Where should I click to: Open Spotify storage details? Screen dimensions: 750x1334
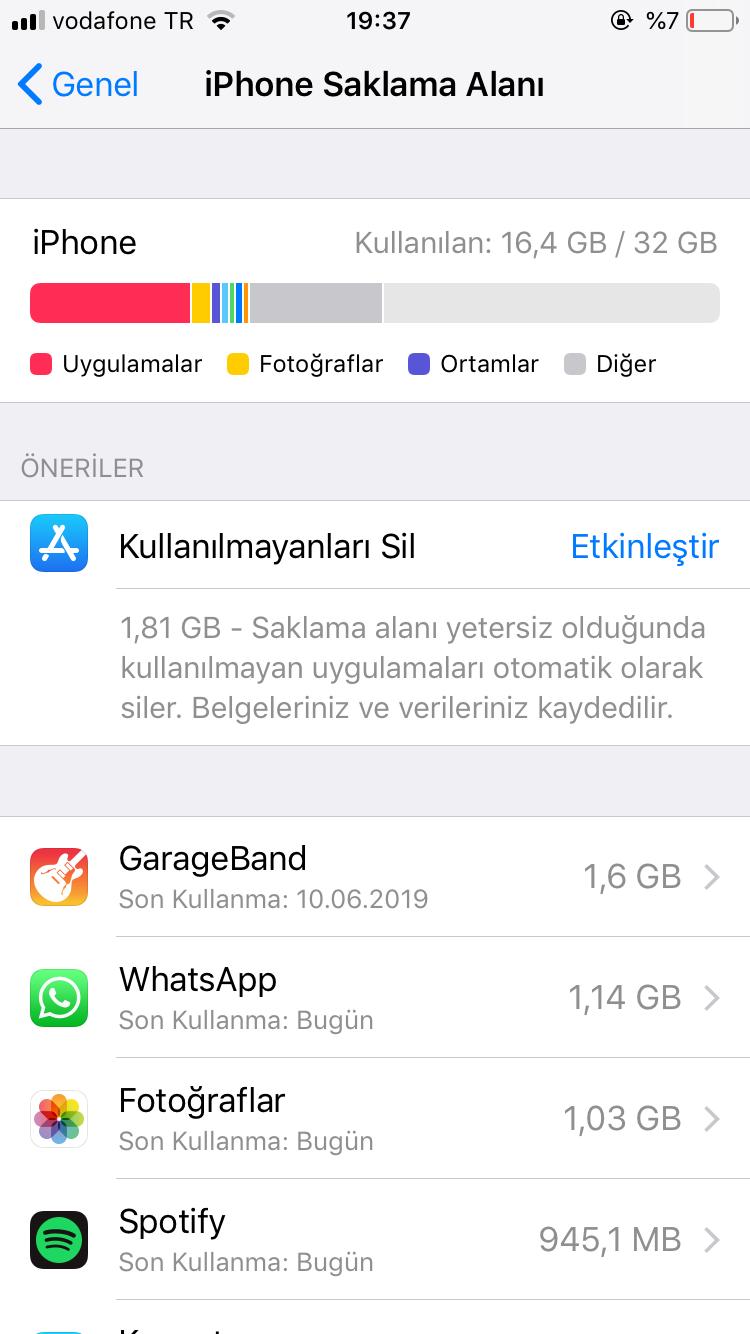click(375, 1240)
